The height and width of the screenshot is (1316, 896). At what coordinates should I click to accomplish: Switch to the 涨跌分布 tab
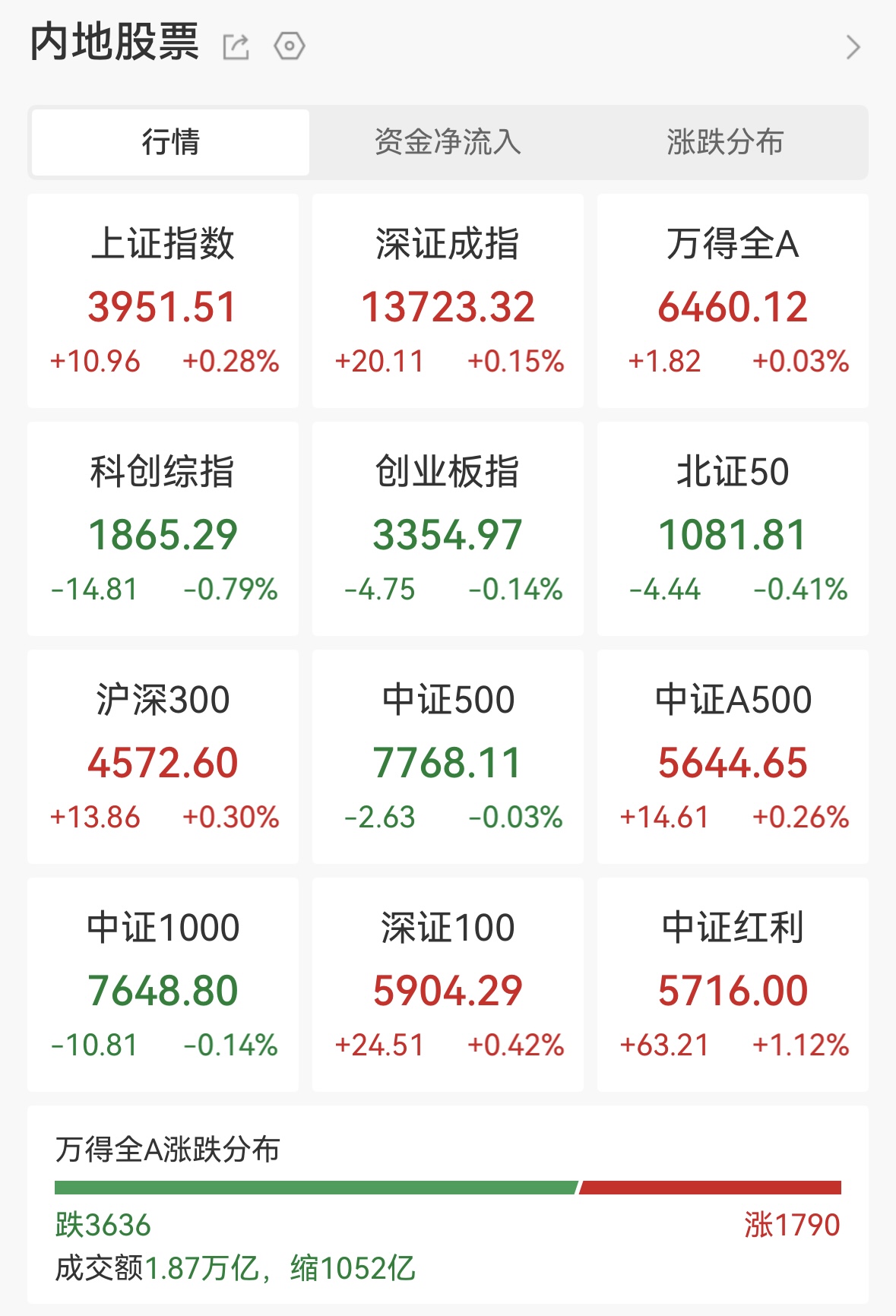[x=725, y=142]
